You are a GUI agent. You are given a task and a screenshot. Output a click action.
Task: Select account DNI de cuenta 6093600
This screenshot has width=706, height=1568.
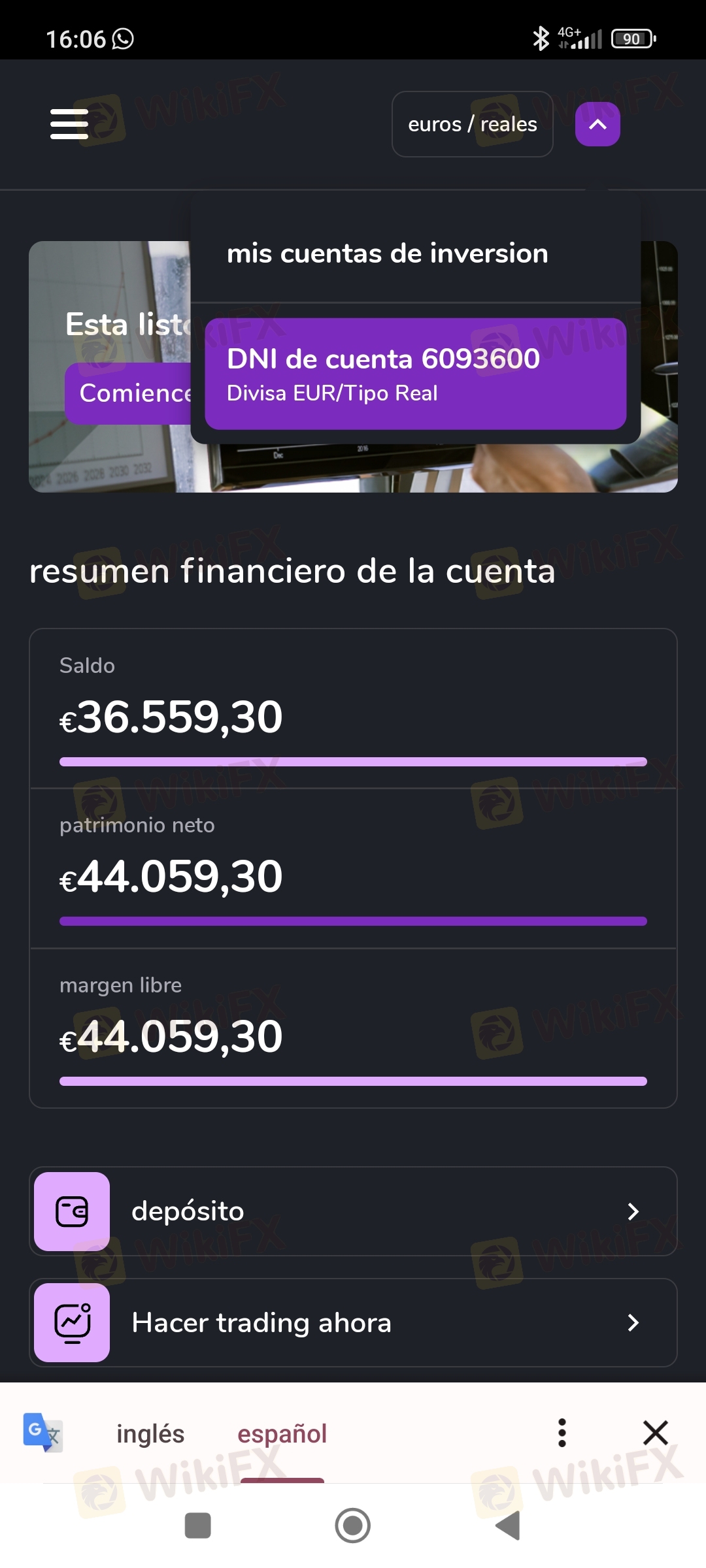416,374
